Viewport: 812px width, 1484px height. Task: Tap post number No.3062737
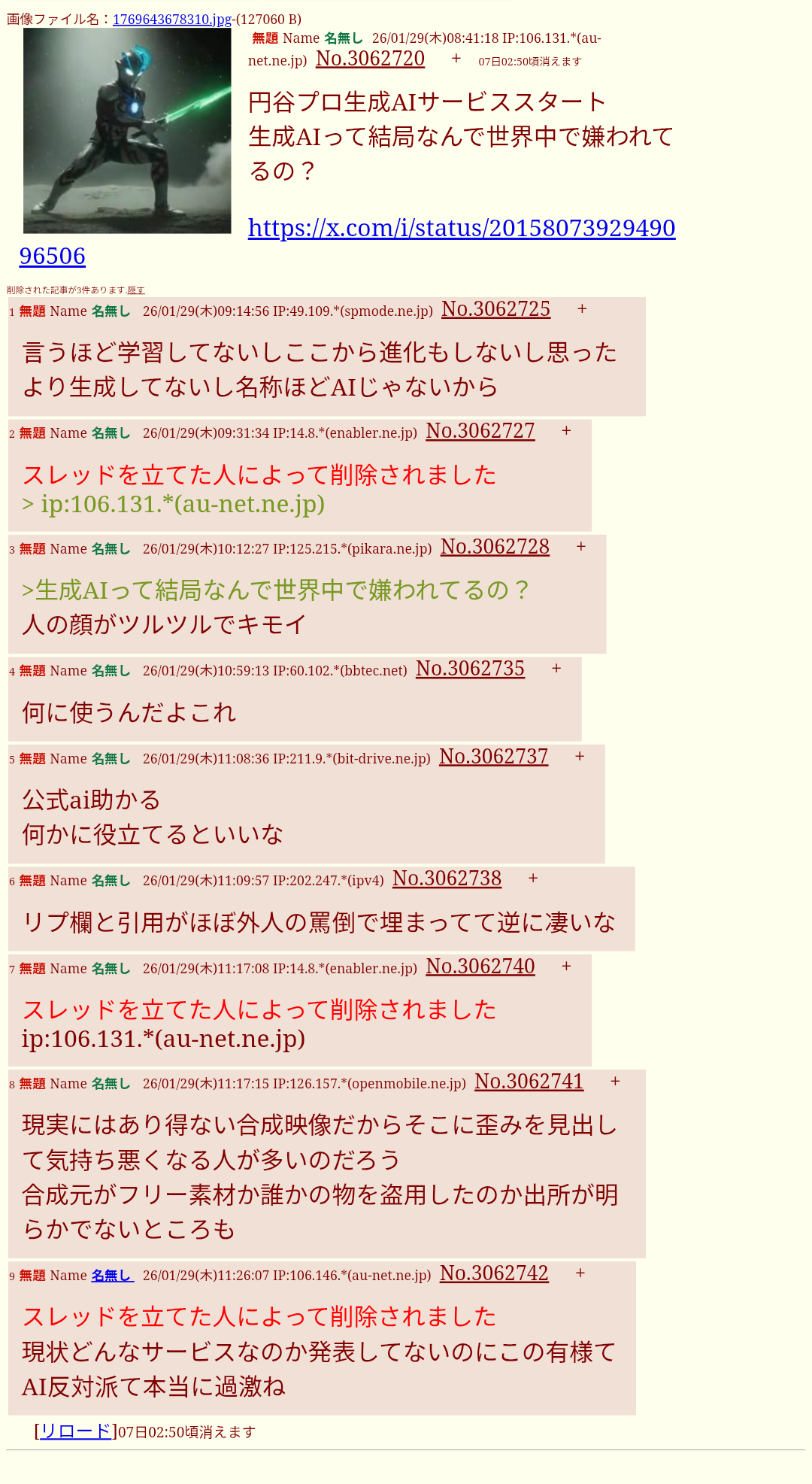click(x=493, y=757)
